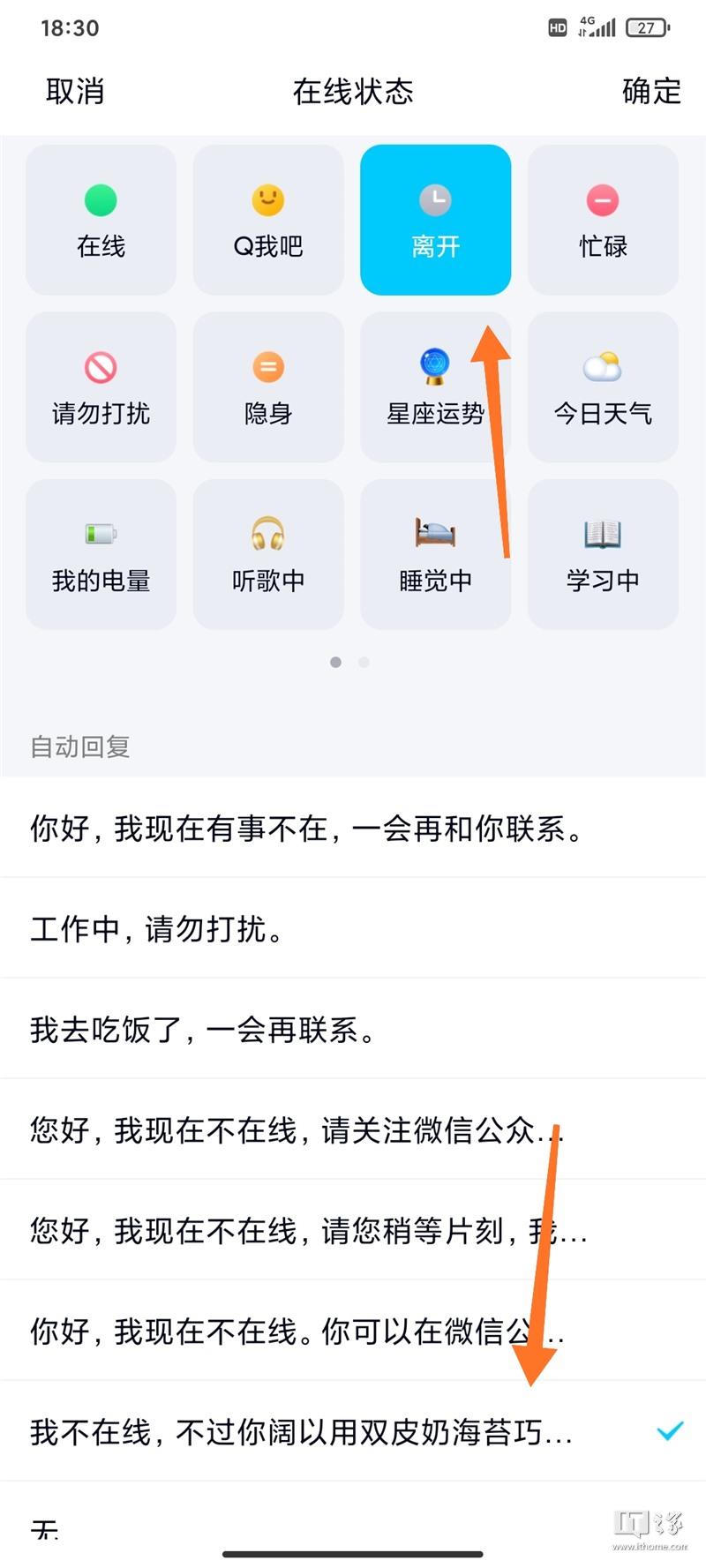Image resolution: width=706 pixels, height=1568 pixels.
Task: Choose auto-reply 你好,我现在有事不在
Action: [353, 828]
